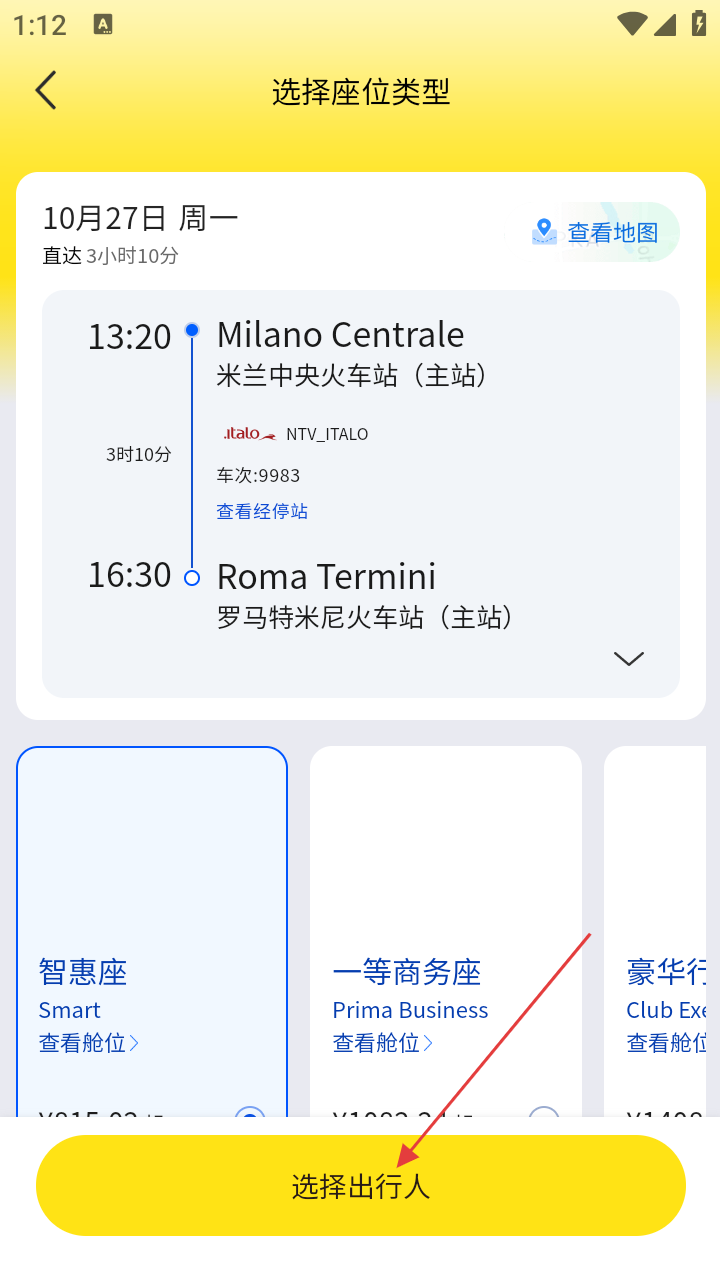Open 查看经停站 stops link
This screenshot has width=720, height=1280.
(x=262, y=511)
